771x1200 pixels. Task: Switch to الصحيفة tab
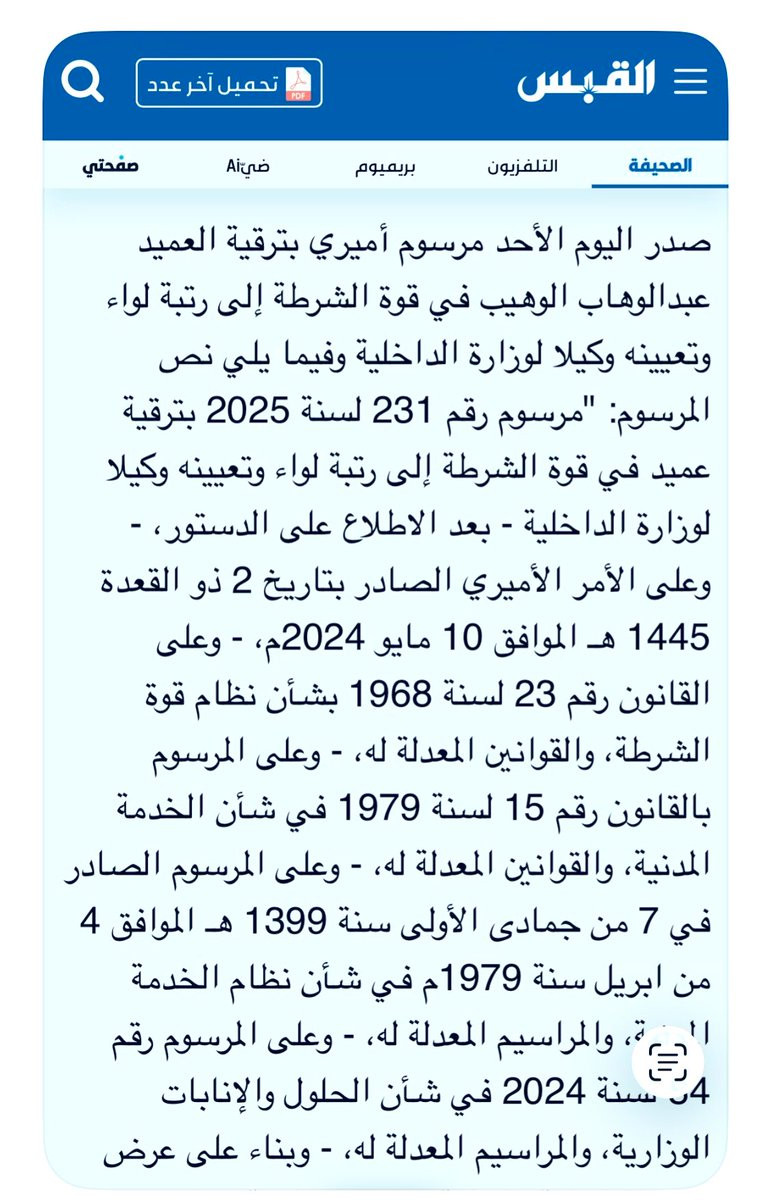click(660, 166)
